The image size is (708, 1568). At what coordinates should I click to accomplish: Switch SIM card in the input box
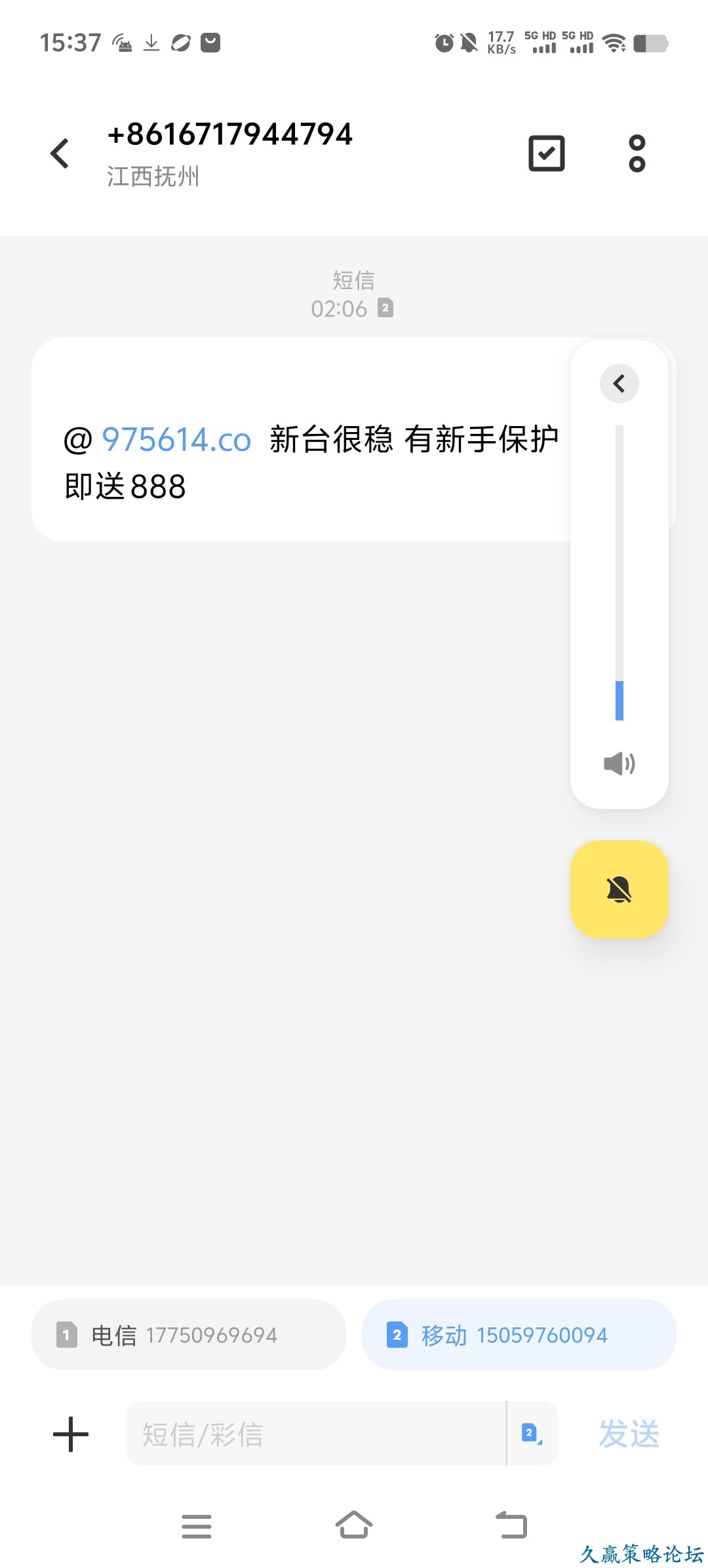532,1434
